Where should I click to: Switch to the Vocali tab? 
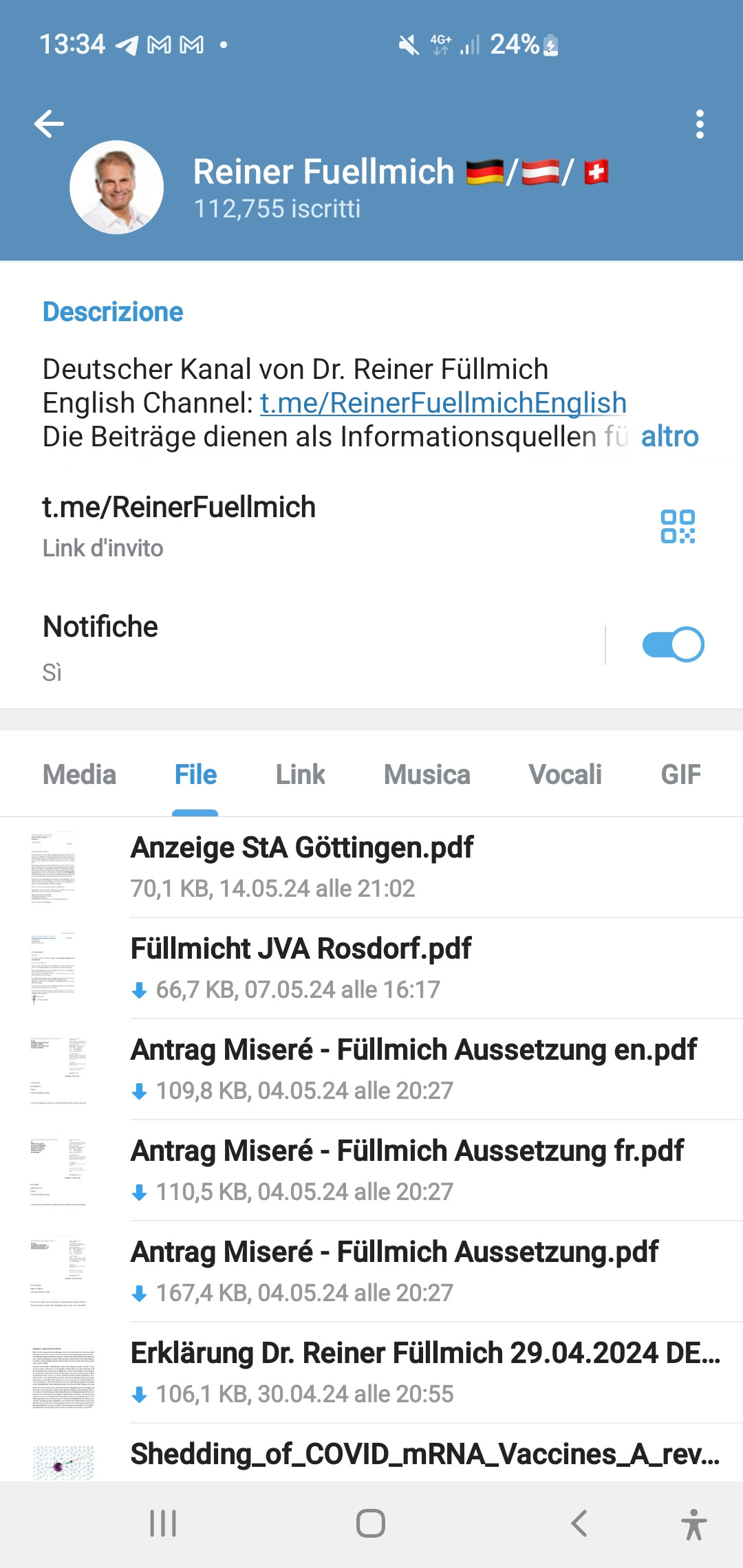pos(565,775)
